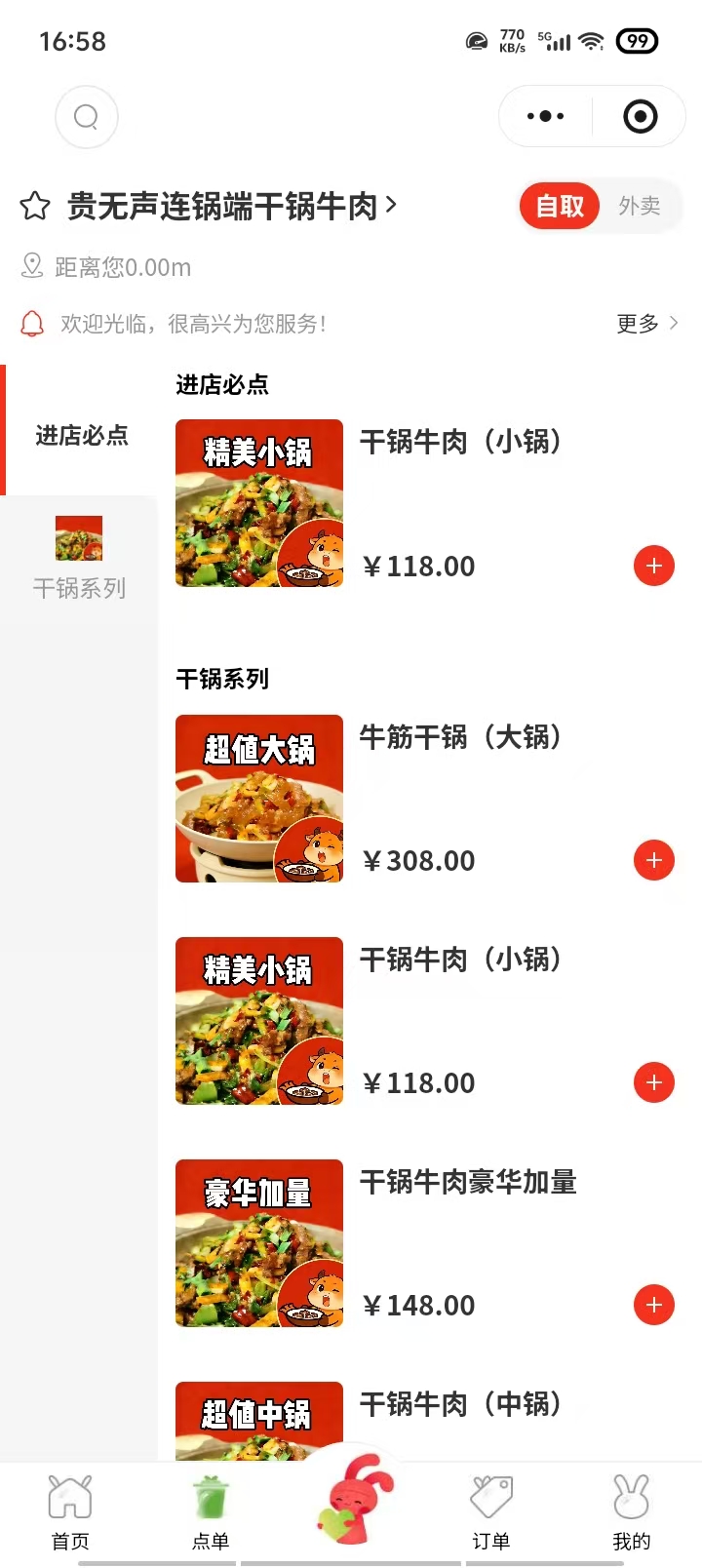View 更多 announcements
Image resolution: width=702 pixels, height=1568 pixels.
click(646, 324)
